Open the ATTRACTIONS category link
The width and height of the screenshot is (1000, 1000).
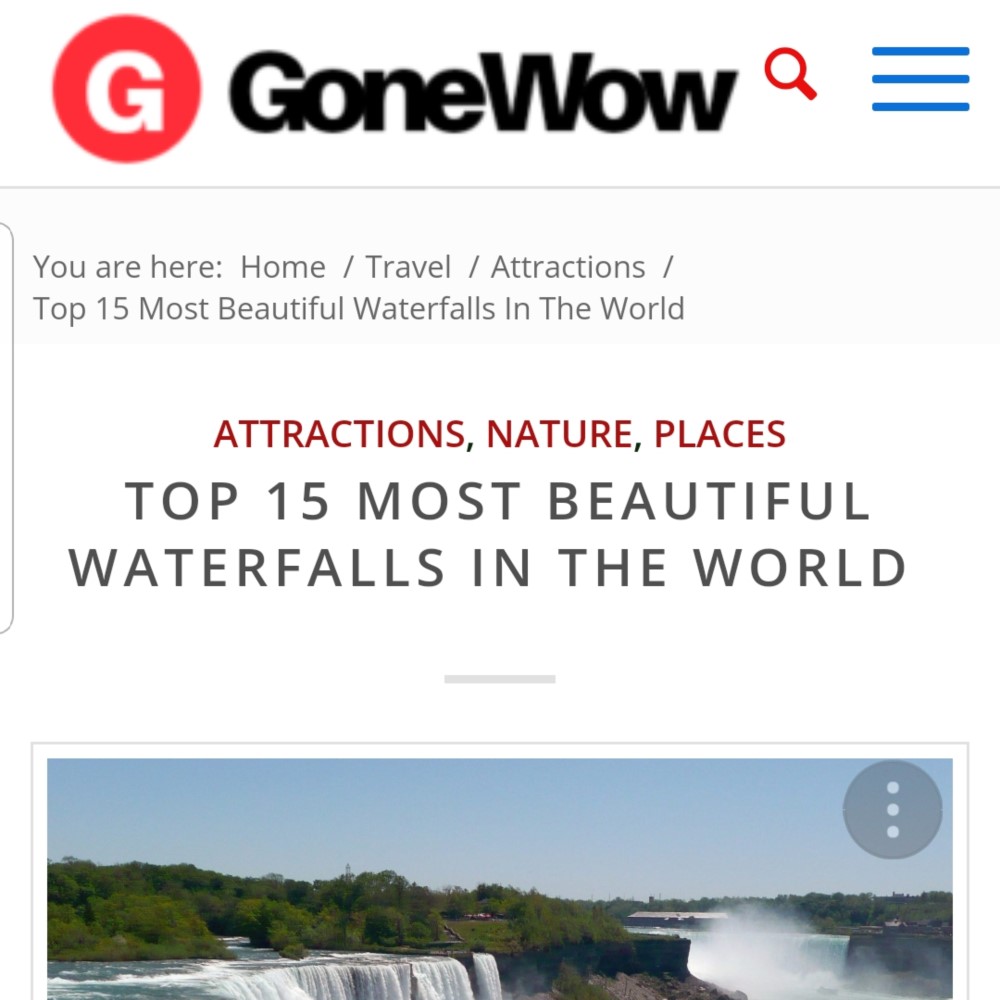[x=339, y=434]
